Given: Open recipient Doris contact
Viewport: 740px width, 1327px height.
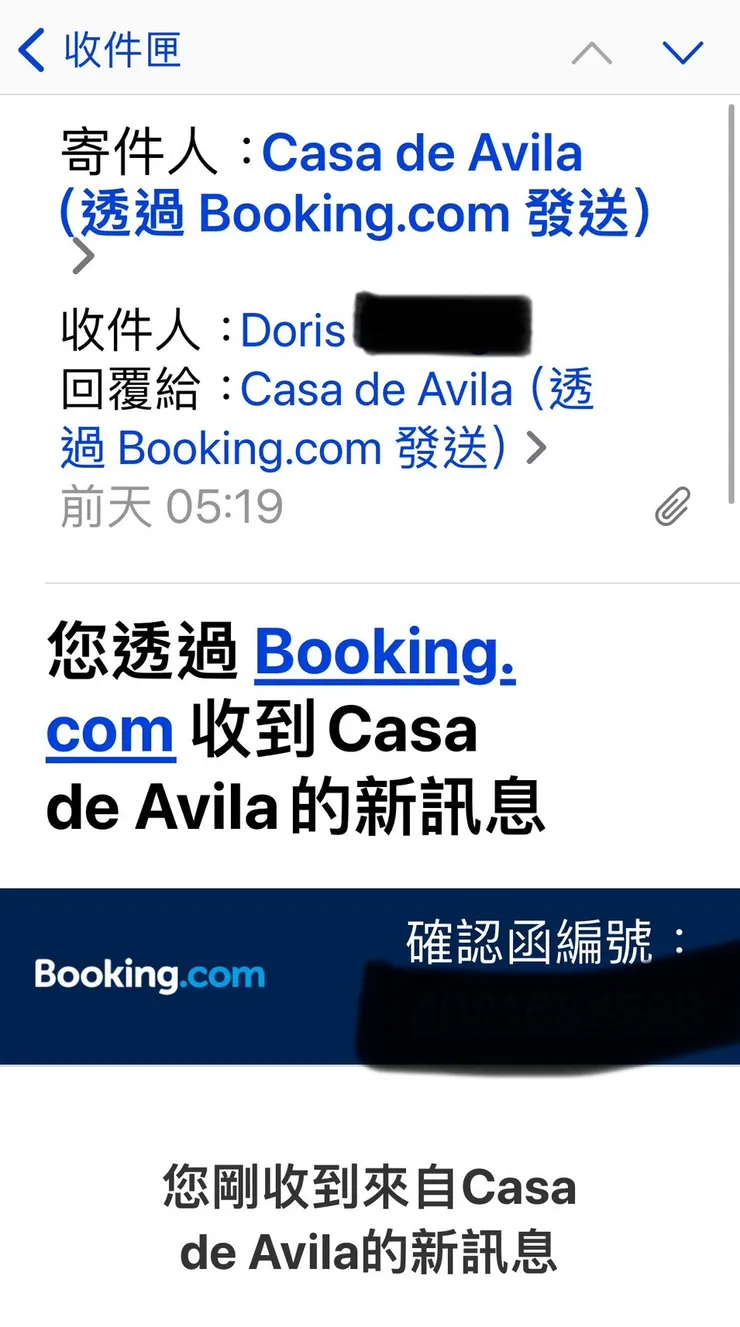Looking at the screenshot, I should click(x=294, y=331).
